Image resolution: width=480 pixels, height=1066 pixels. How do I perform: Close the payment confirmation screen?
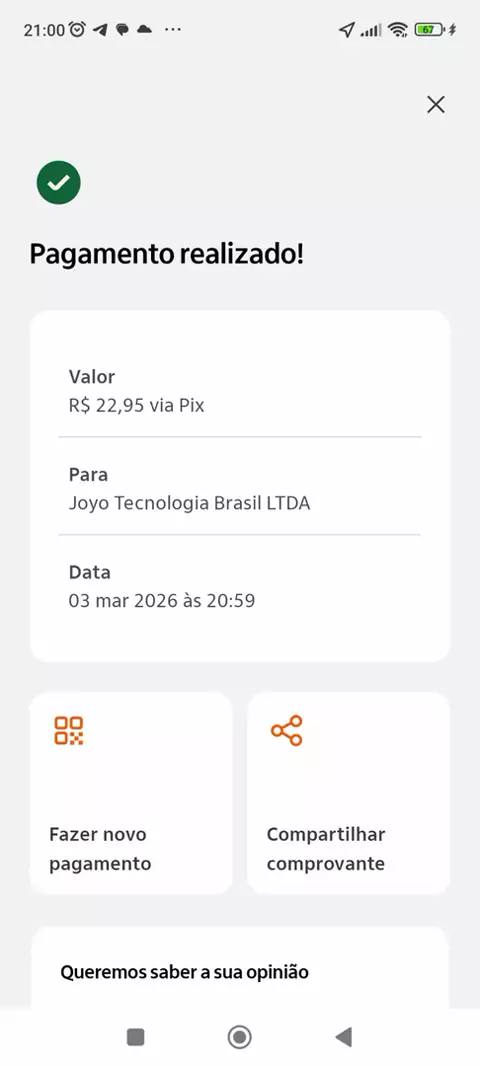point(435,104)
